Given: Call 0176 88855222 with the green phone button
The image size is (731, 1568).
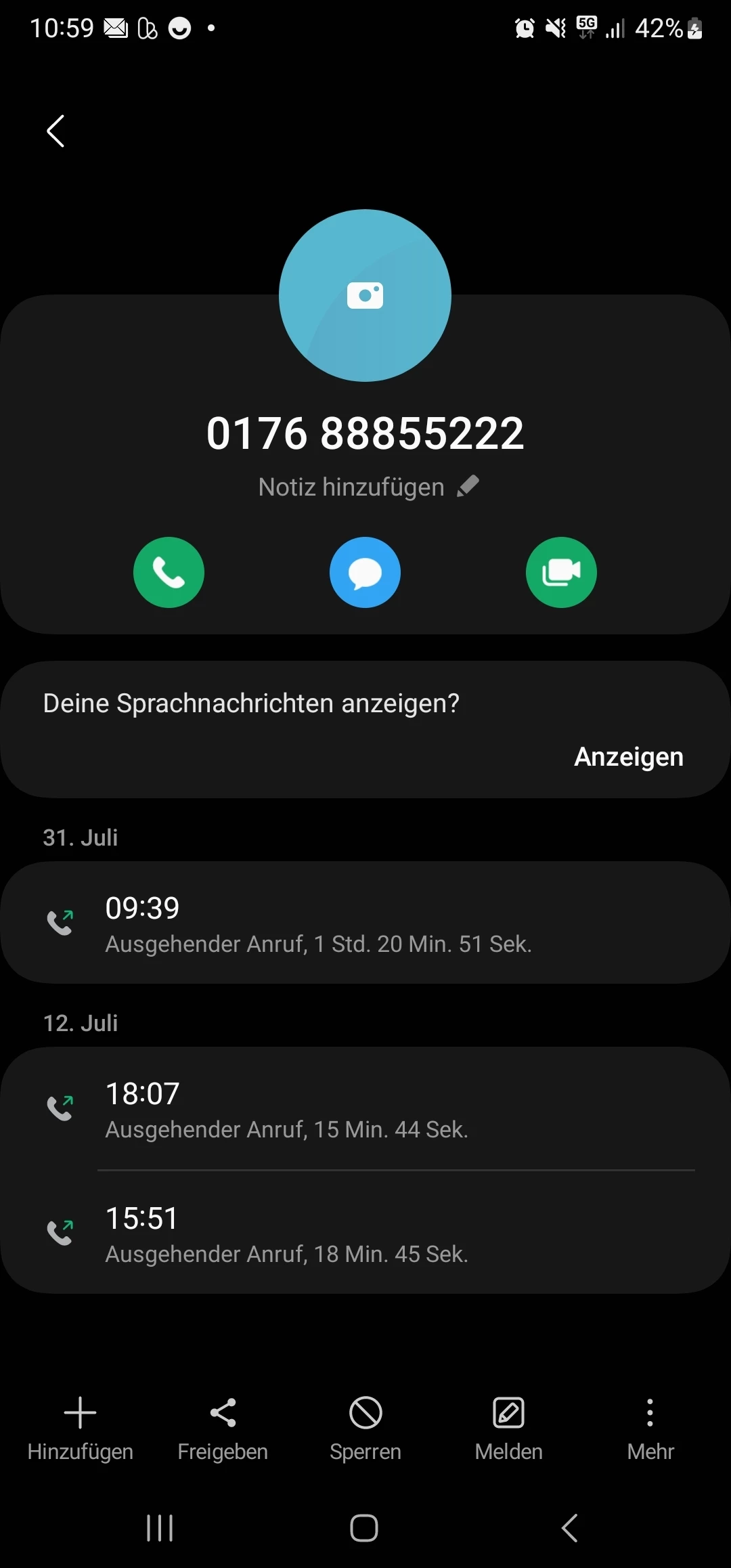Looking at the screenshot, I should pyautogui.click(x=169, y=572).
